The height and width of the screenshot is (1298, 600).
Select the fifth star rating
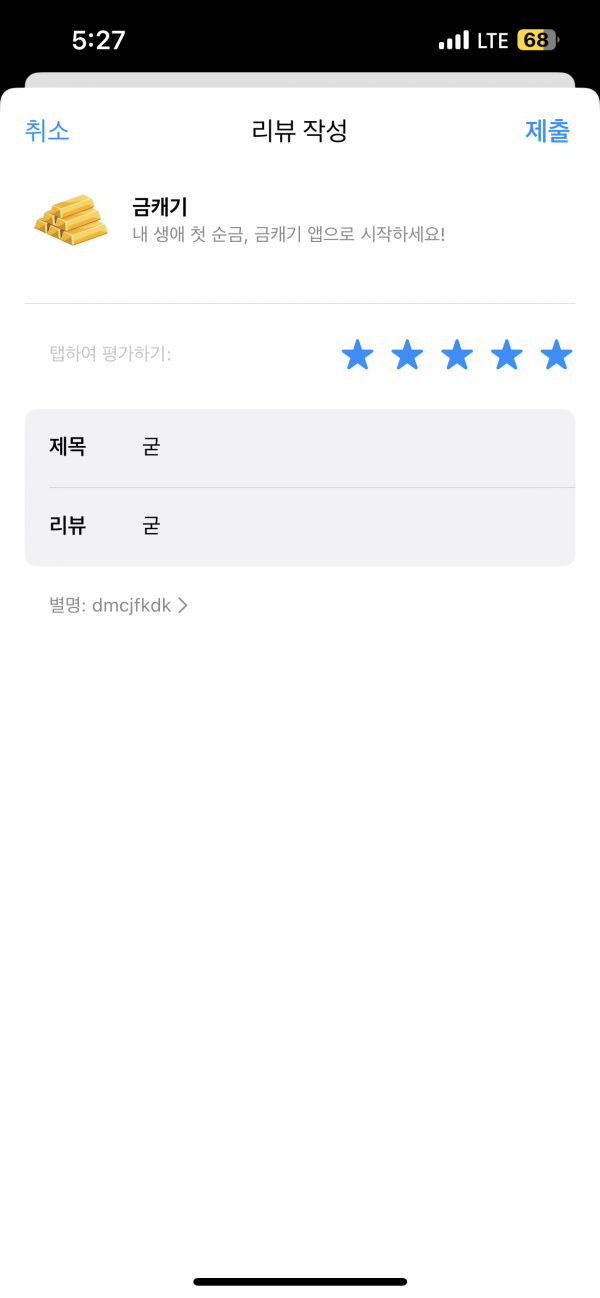click(556, 354)
